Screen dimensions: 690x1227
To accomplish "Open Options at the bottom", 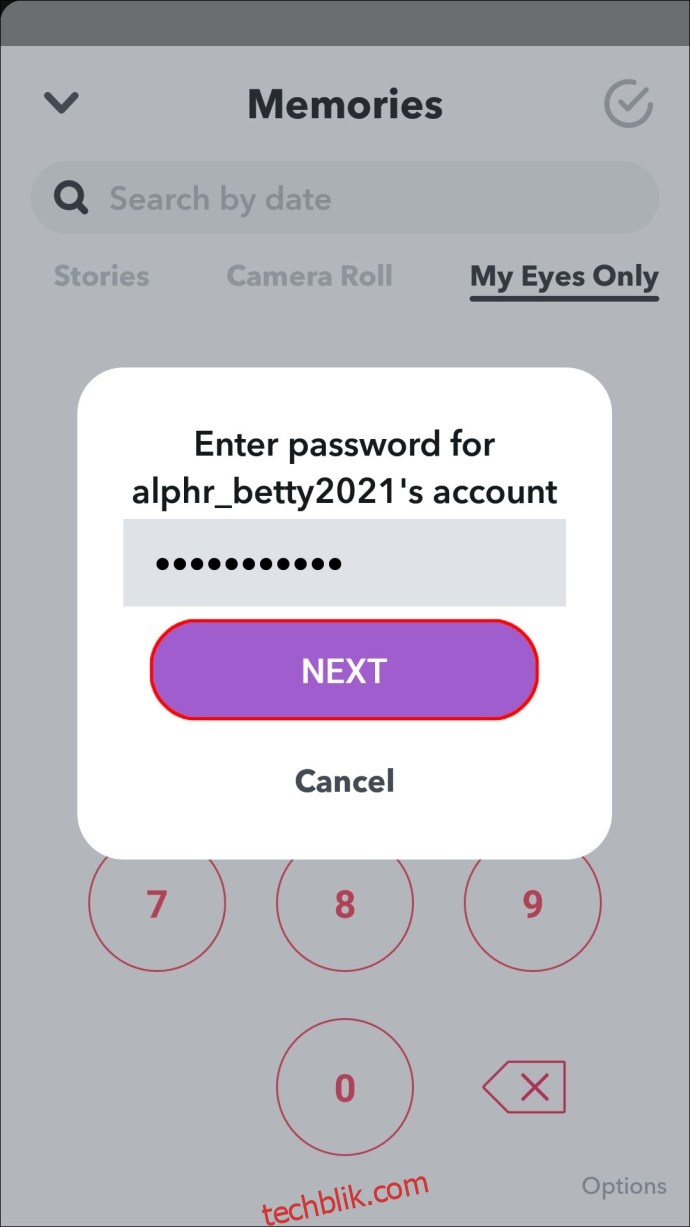I will point(624,1186).
